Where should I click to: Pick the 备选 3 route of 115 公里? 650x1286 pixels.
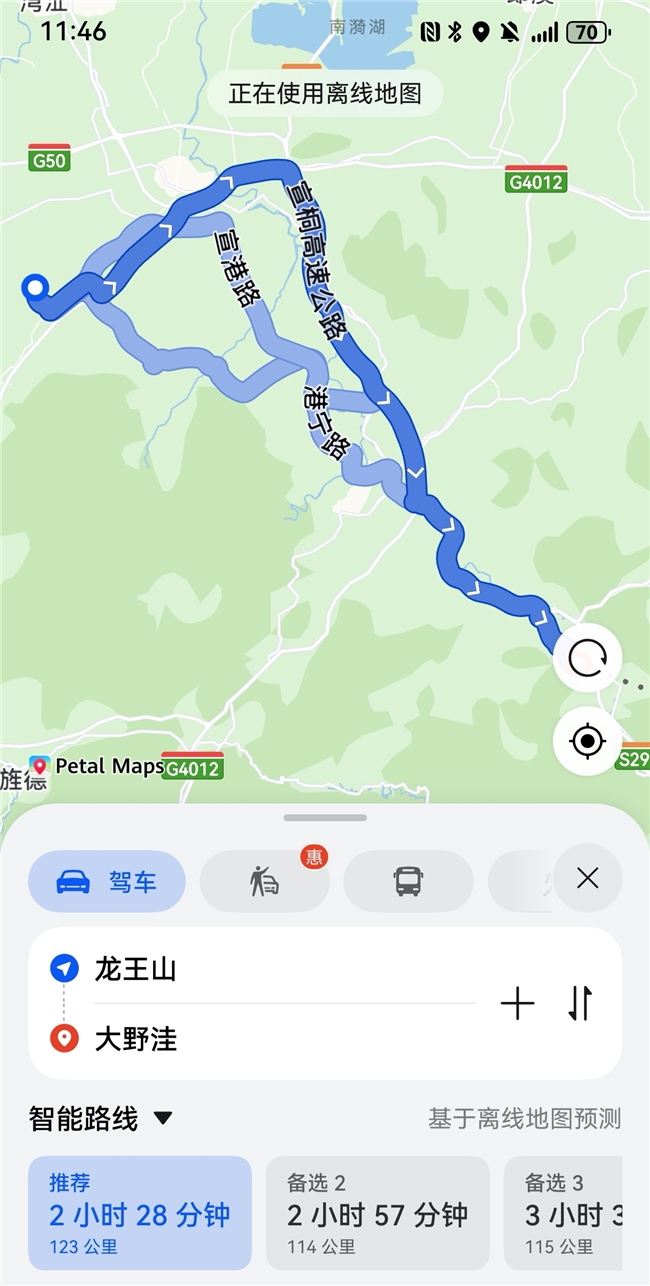click(x=564, y=1213)
